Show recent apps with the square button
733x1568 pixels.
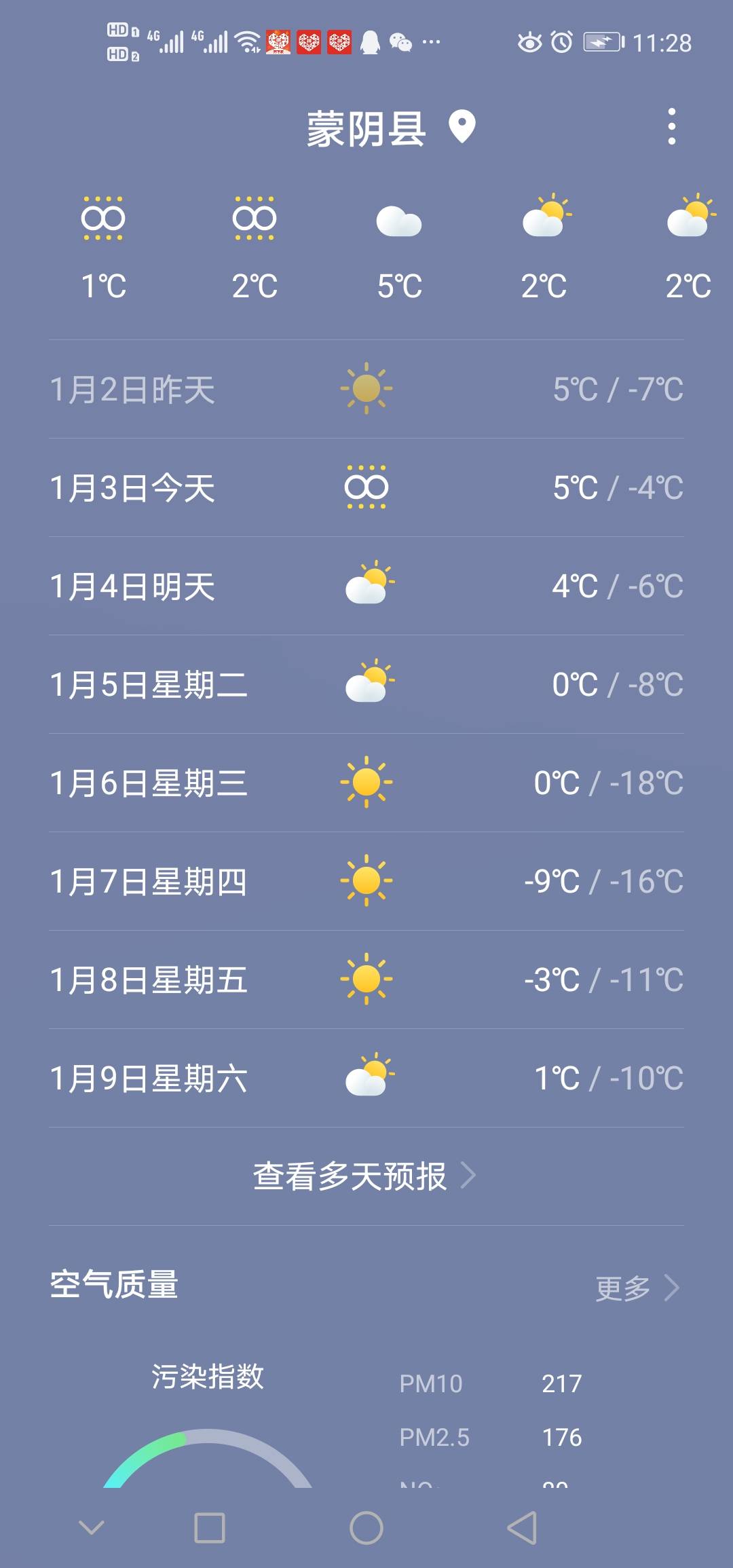pyautogui.click(x=210, y=1528)
